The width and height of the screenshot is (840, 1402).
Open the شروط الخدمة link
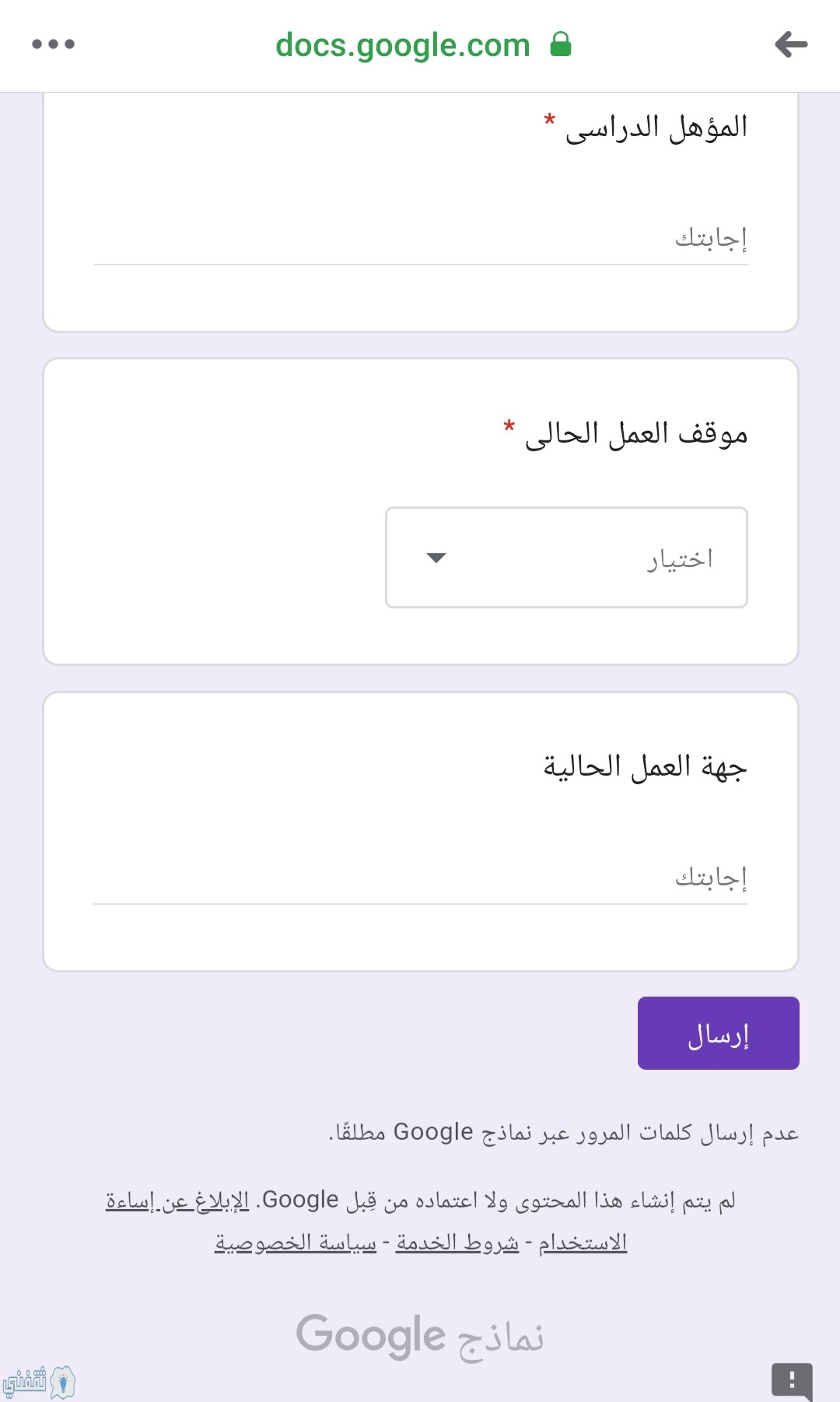pyautogui.click(x=457, y=1243)
